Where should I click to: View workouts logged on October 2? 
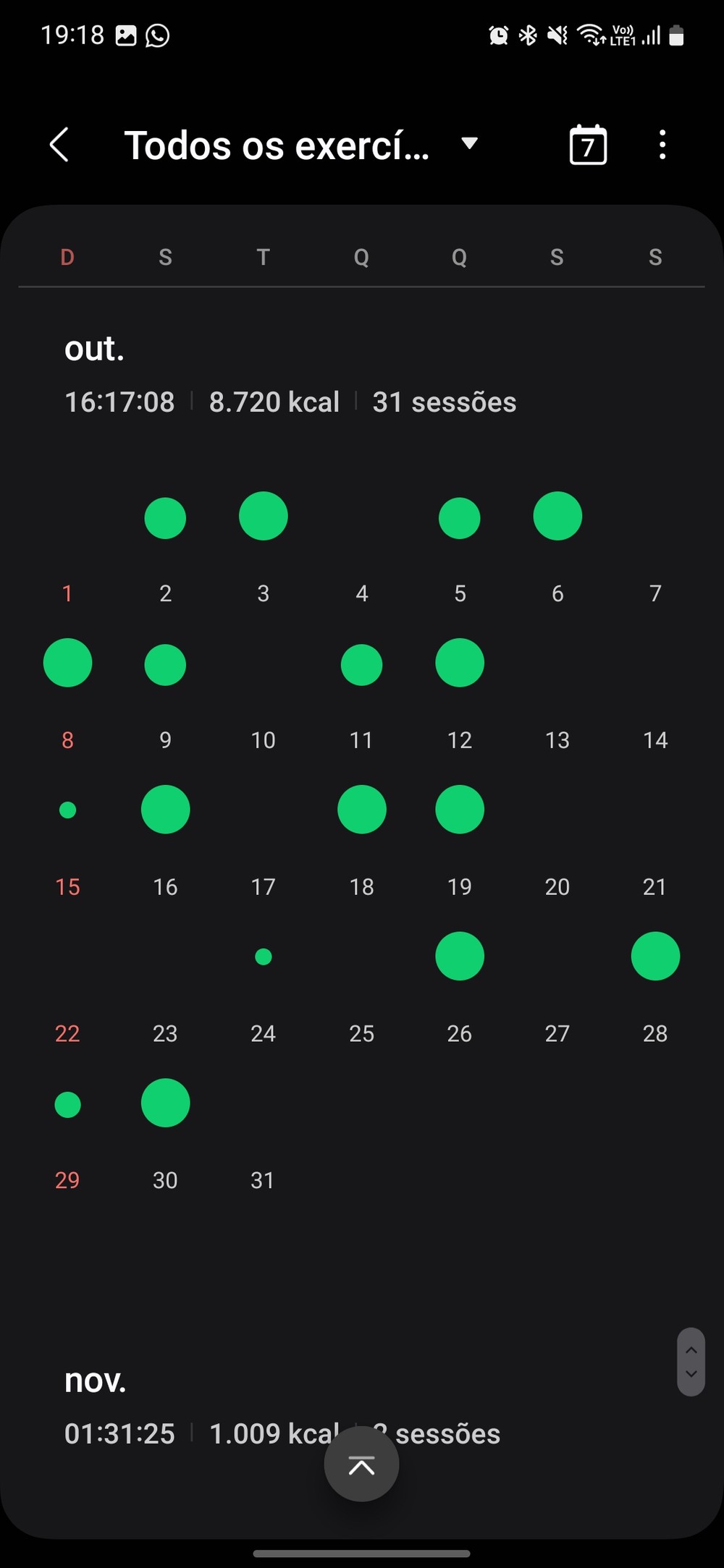(x=165, y=549)
